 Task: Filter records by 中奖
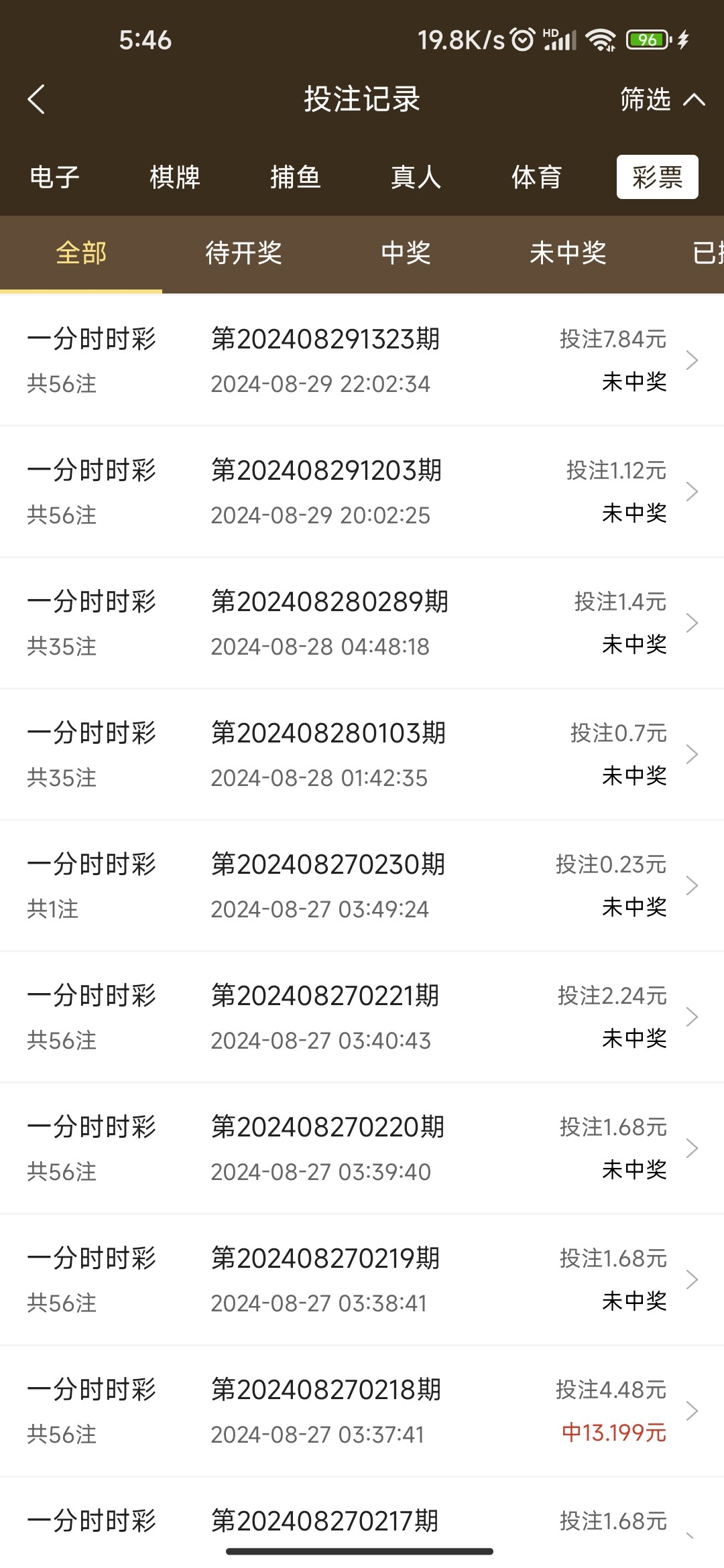406,253
